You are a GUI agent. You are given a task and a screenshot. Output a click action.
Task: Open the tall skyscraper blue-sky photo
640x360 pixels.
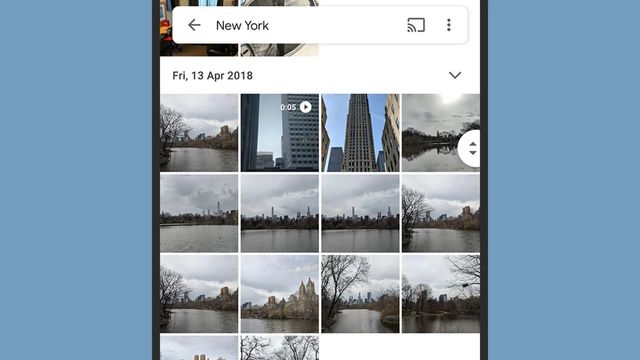[x=360, y=133]
